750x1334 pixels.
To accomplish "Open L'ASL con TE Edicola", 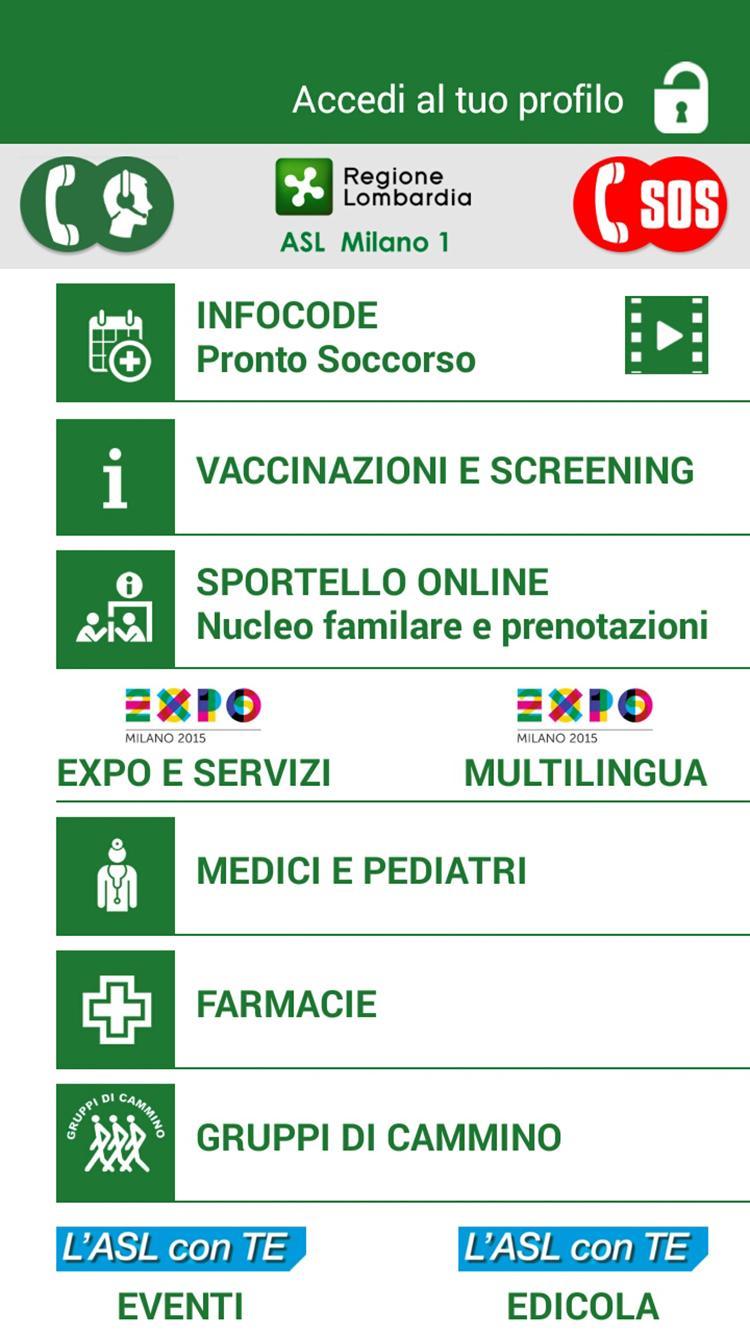I will click(583, 1277).
